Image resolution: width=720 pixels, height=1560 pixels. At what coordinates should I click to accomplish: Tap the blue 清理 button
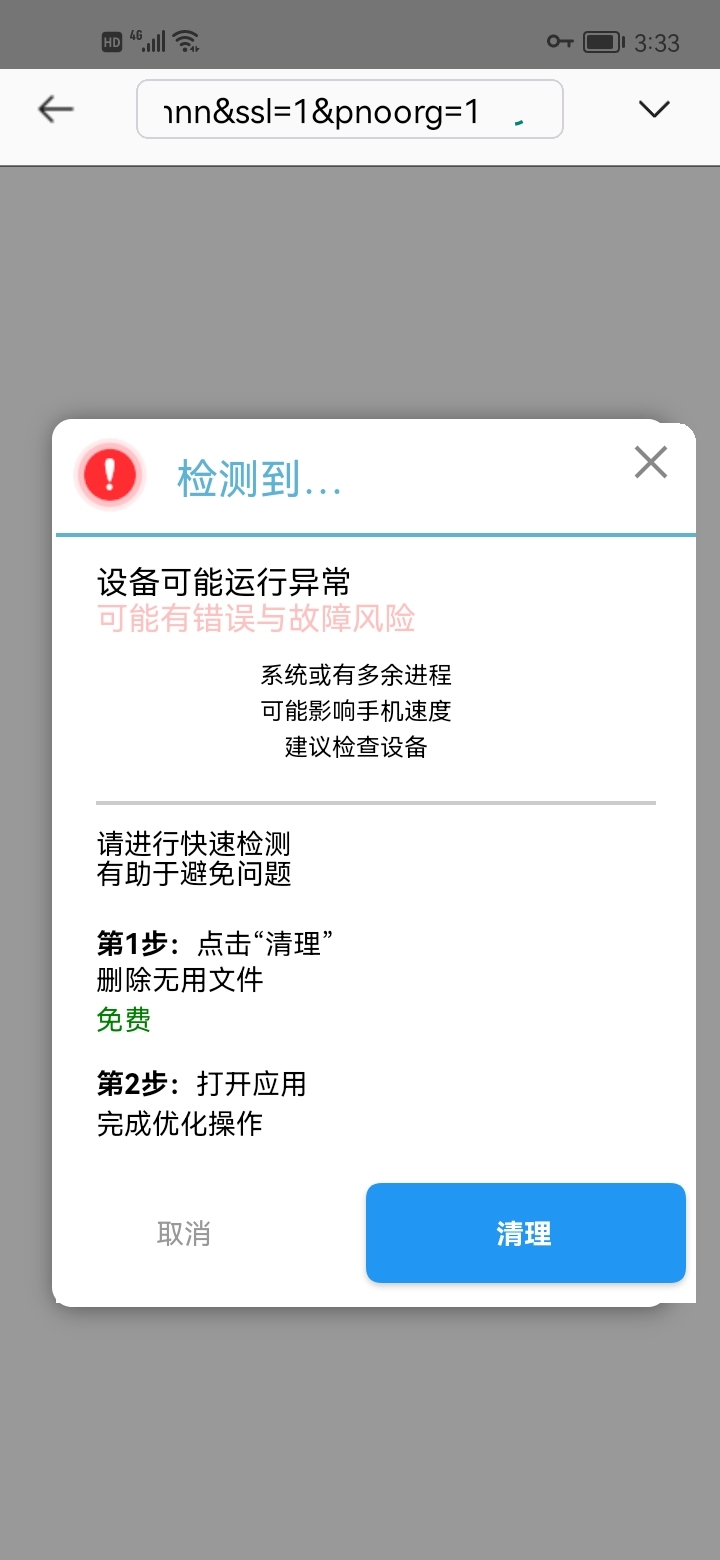[525, 1233]
